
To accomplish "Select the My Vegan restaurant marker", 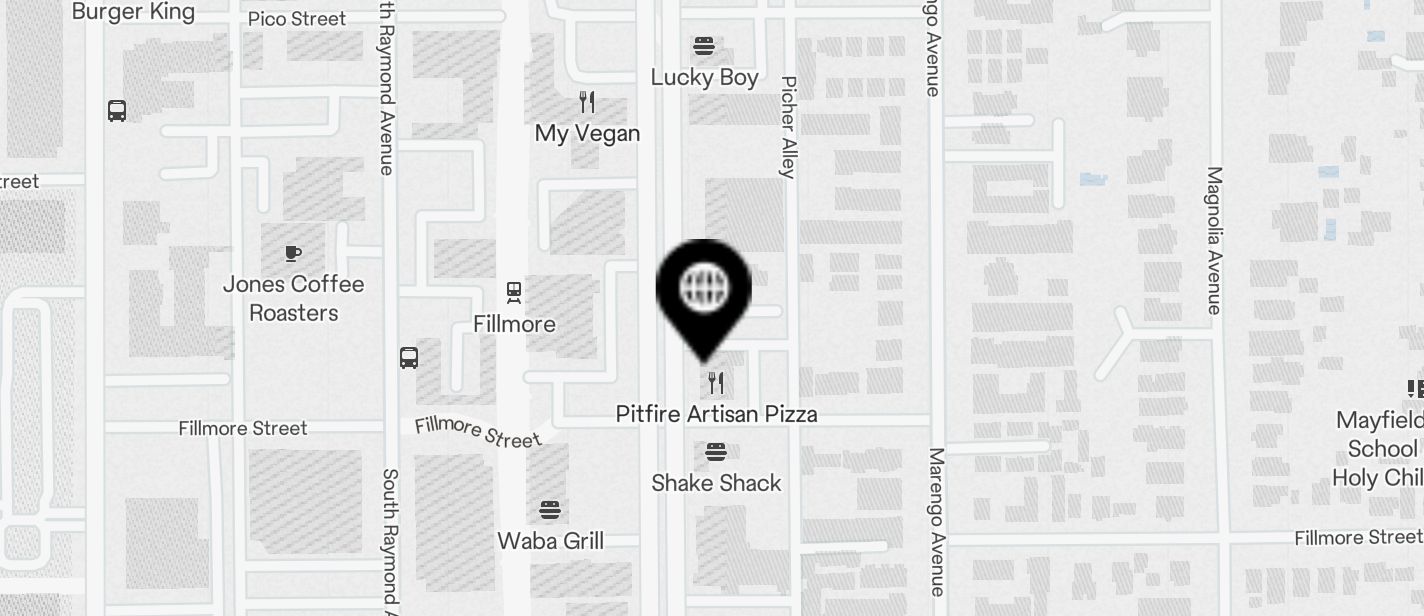I will click(588, 102).
